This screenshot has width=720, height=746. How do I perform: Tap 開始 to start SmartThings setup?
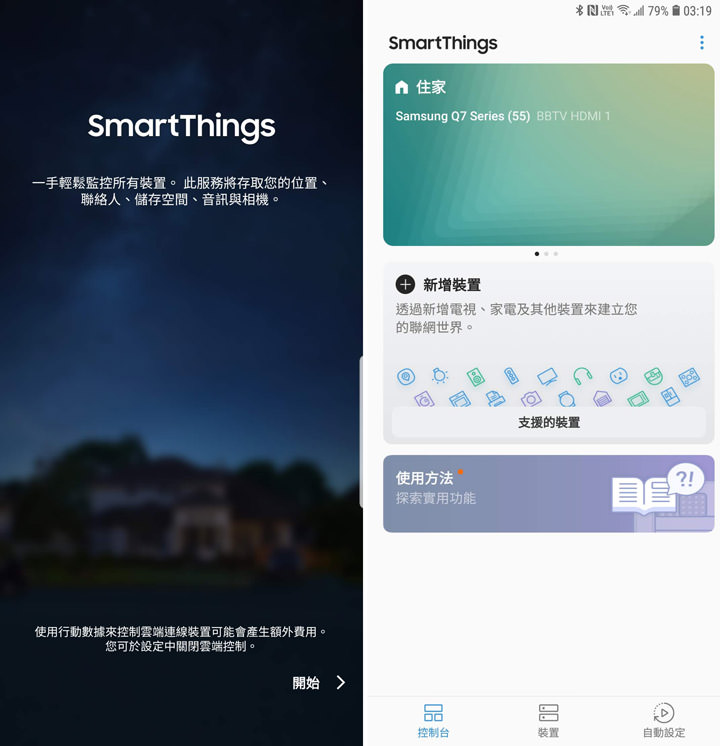[x=318, y=683]
